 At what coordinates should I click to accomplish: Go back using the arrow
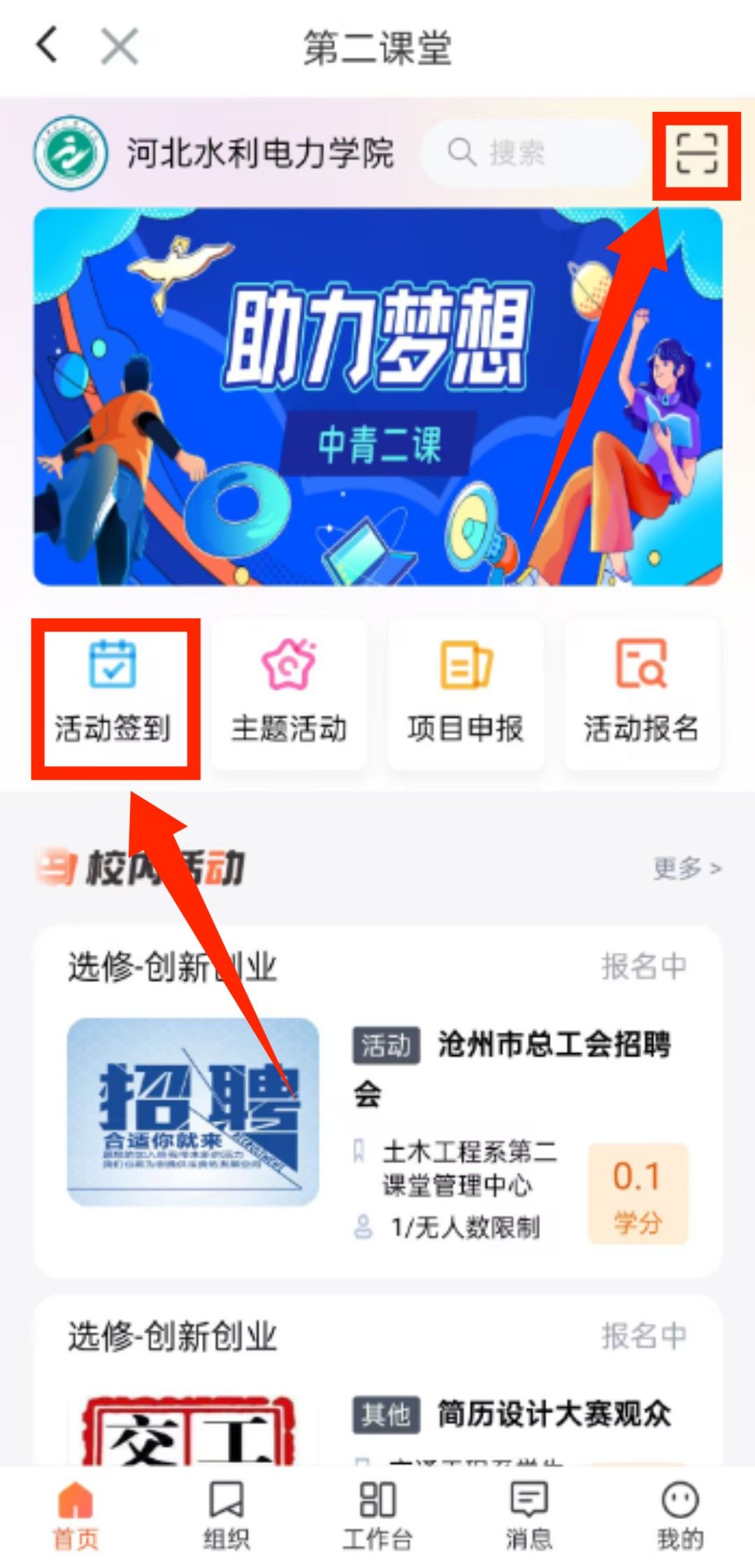point(47,46)
